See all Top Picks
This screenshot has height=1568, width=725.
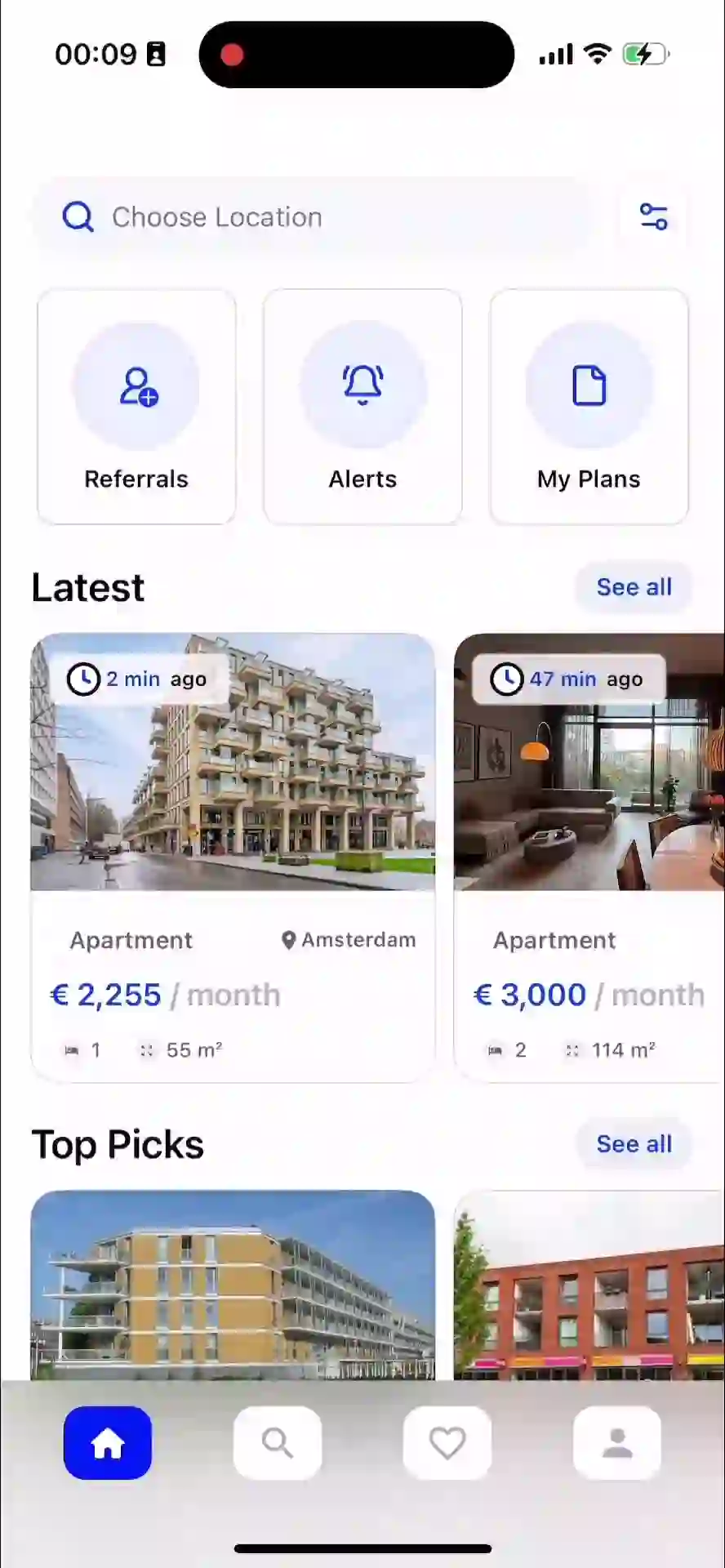coord(634,1144)
